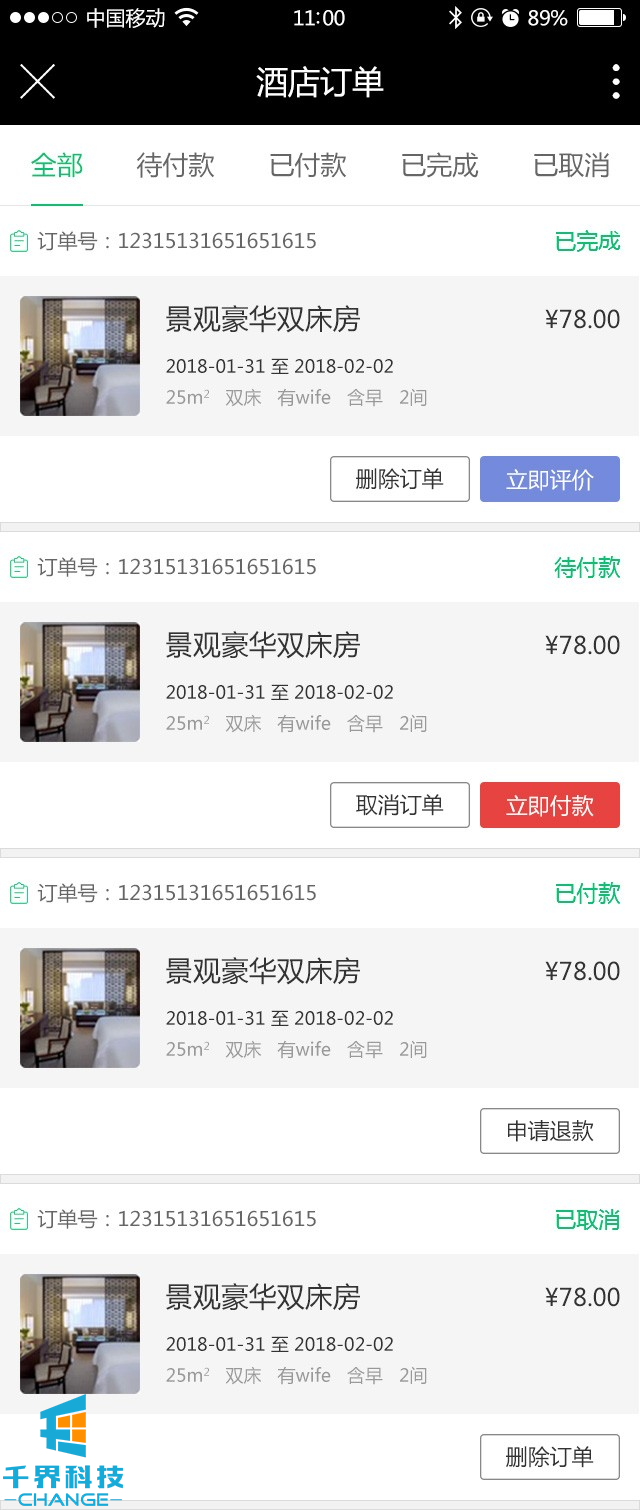The image size is (640, 1510).
Task: Switch to the 已取消 tab
Action: click(x=571, y=165)
